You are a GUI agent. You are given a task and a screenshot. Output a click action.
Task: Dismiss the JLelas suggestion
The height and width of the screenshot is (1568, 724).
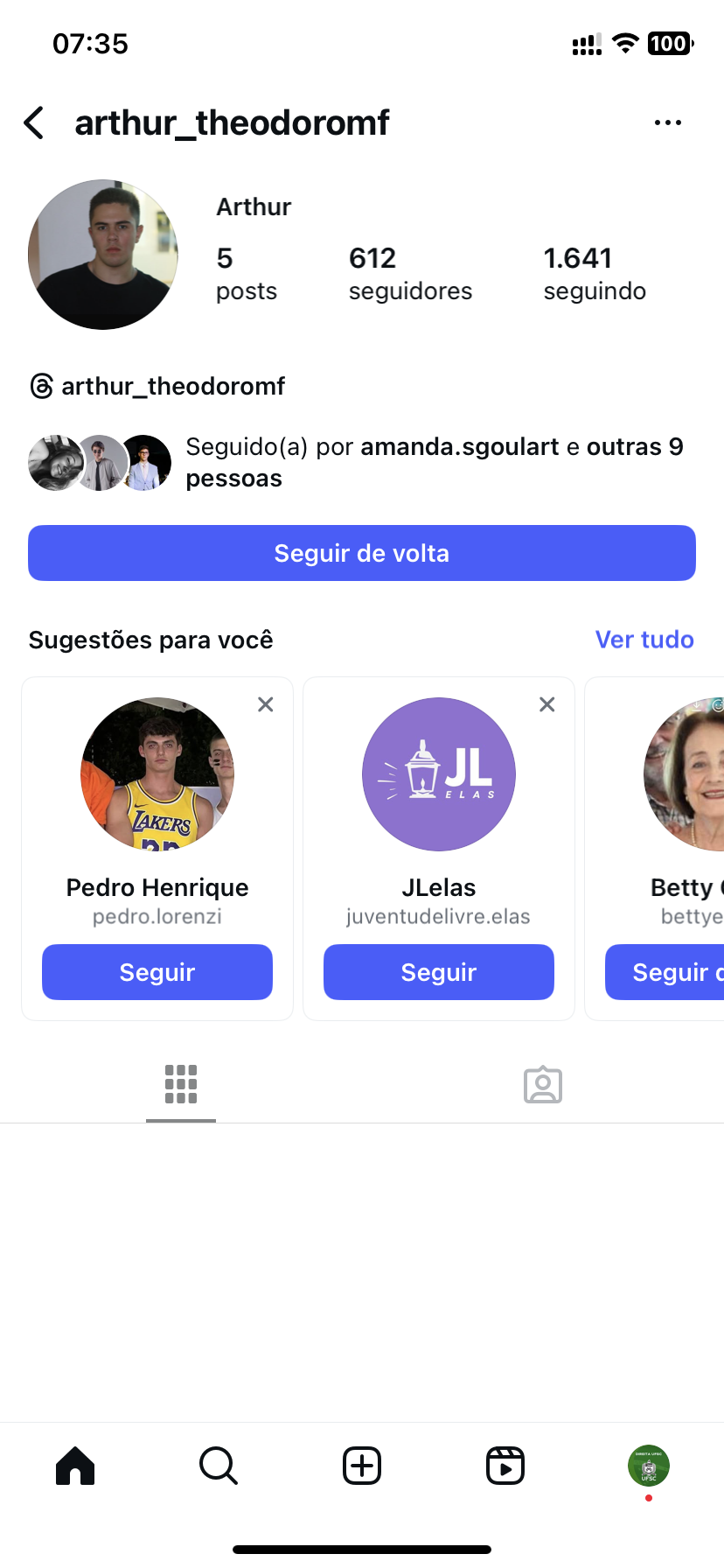coord(547,704)
